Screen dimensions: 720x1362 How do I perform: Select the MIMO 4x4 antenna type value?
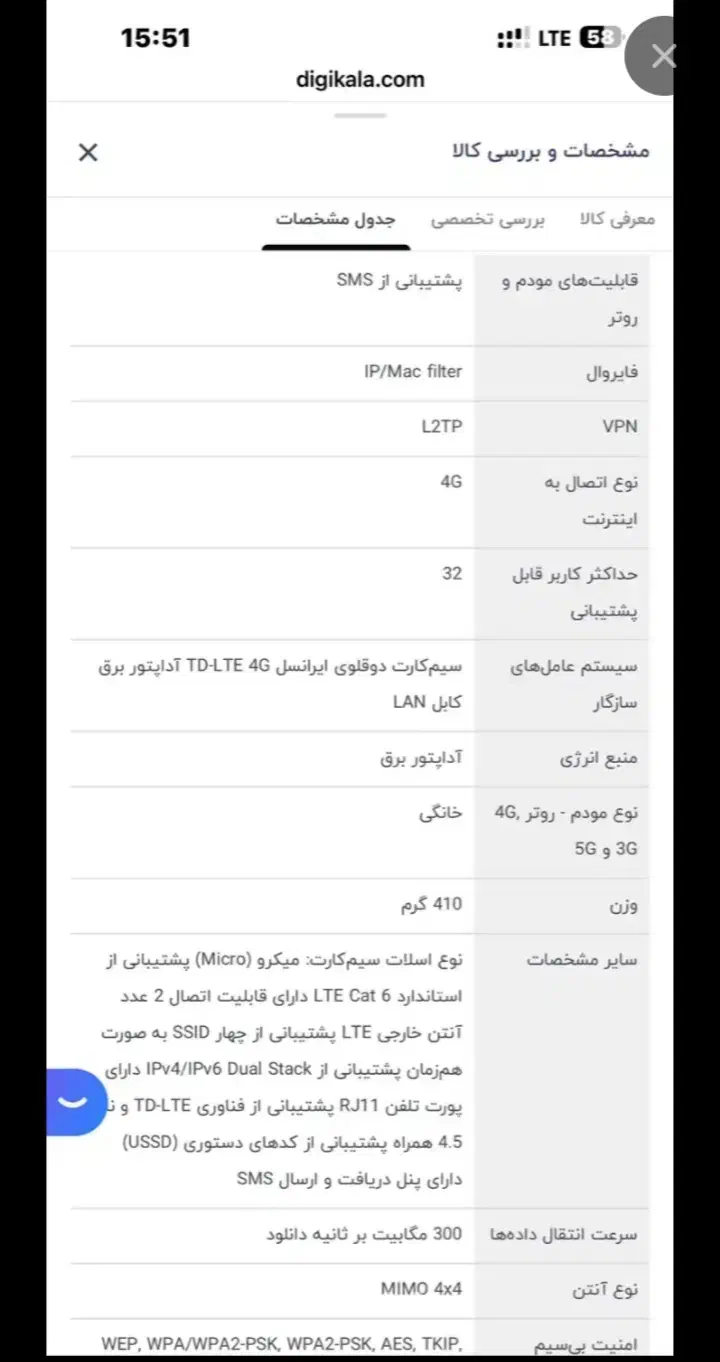click(424, 1289)
